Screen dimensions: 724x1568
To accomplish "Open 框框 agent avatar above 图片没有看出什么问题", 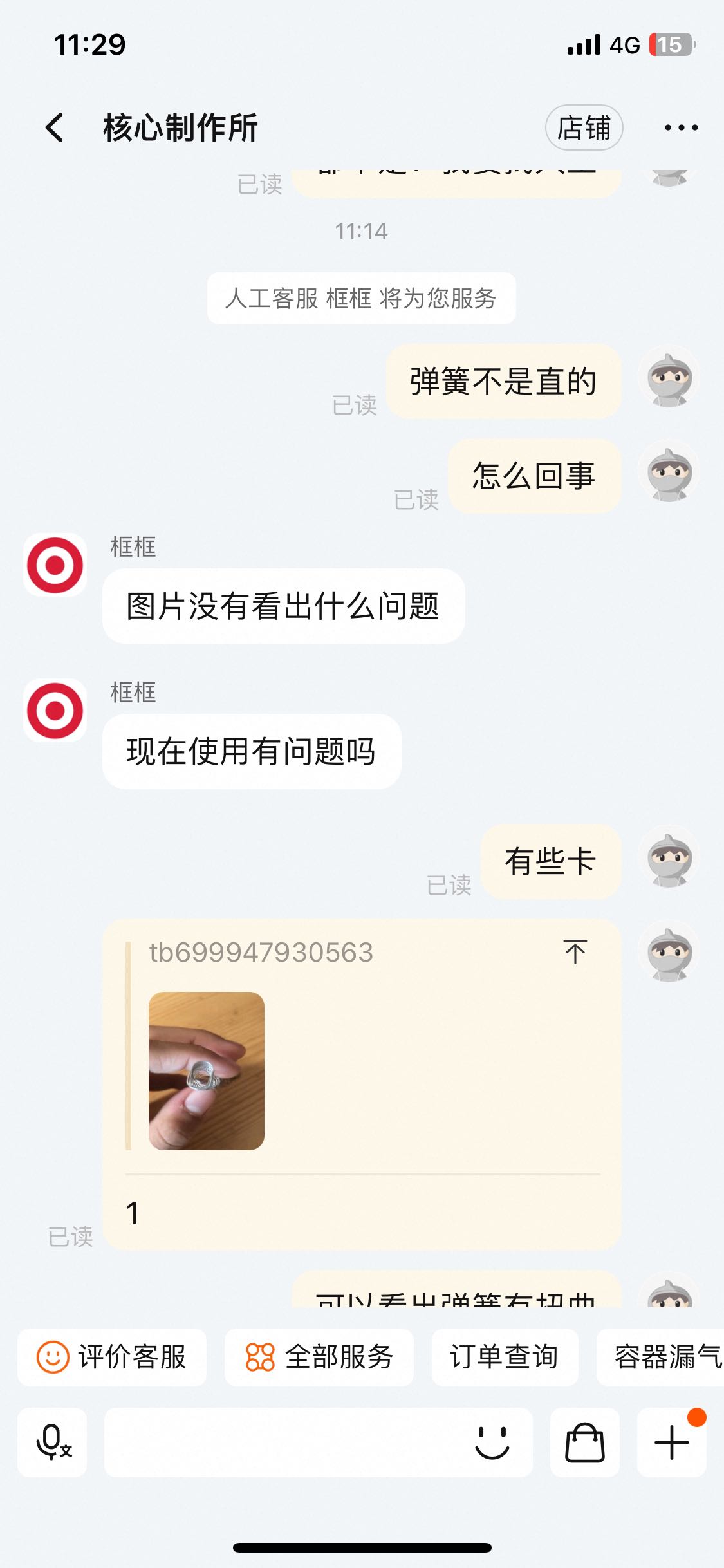I will click(55, 565).
